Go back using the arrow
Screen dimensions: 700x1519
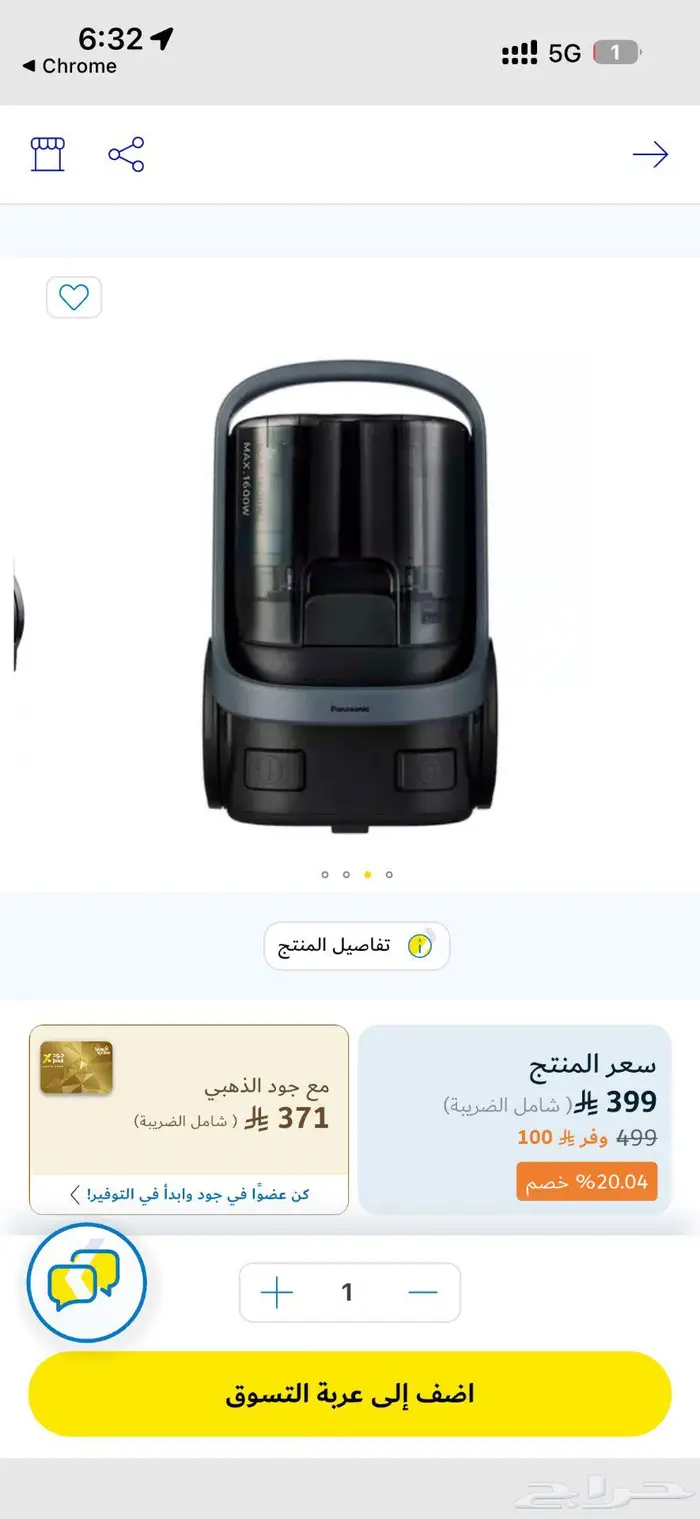650,154
